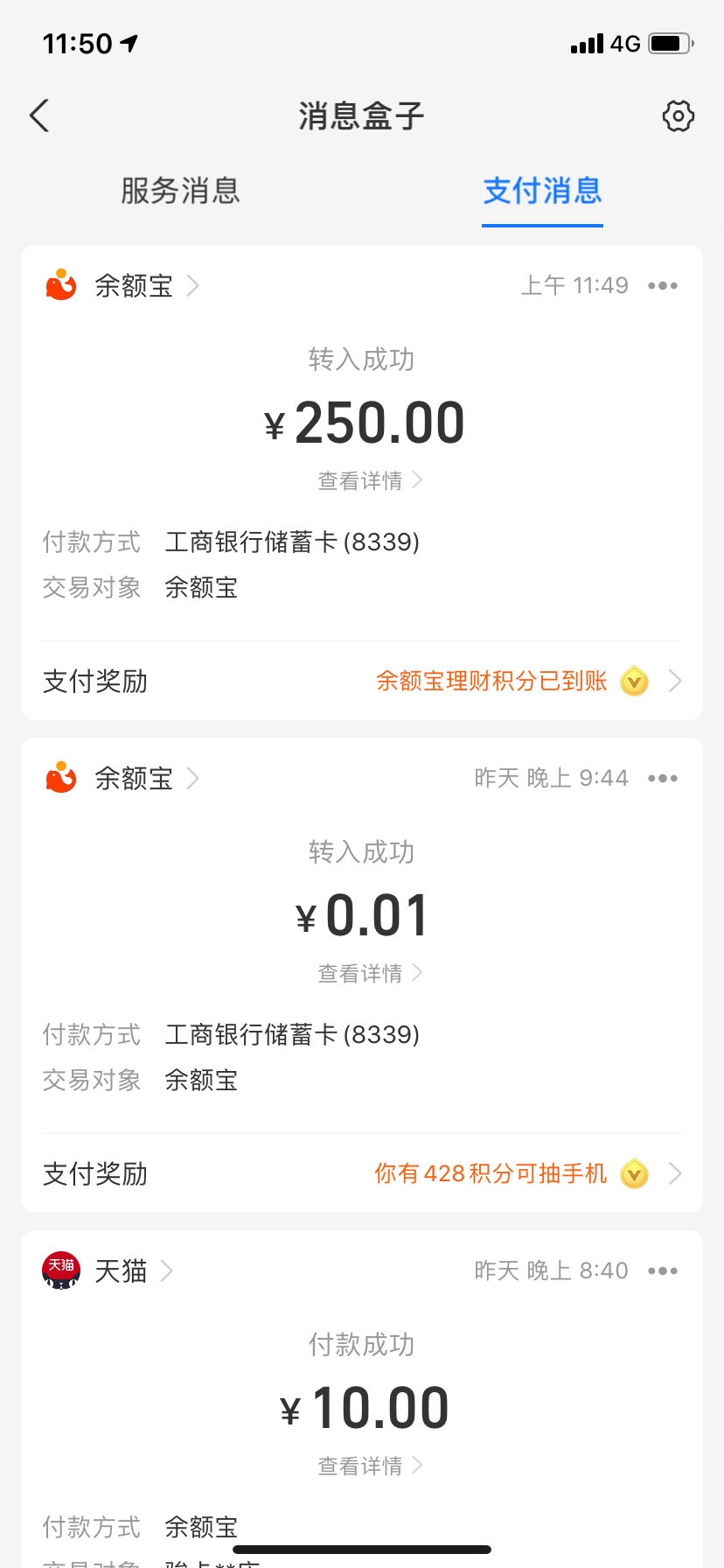Screen dimensions: 724x1568
Task: Click the 天猫 store avatar icon
Action: [x=59, y=1270]
